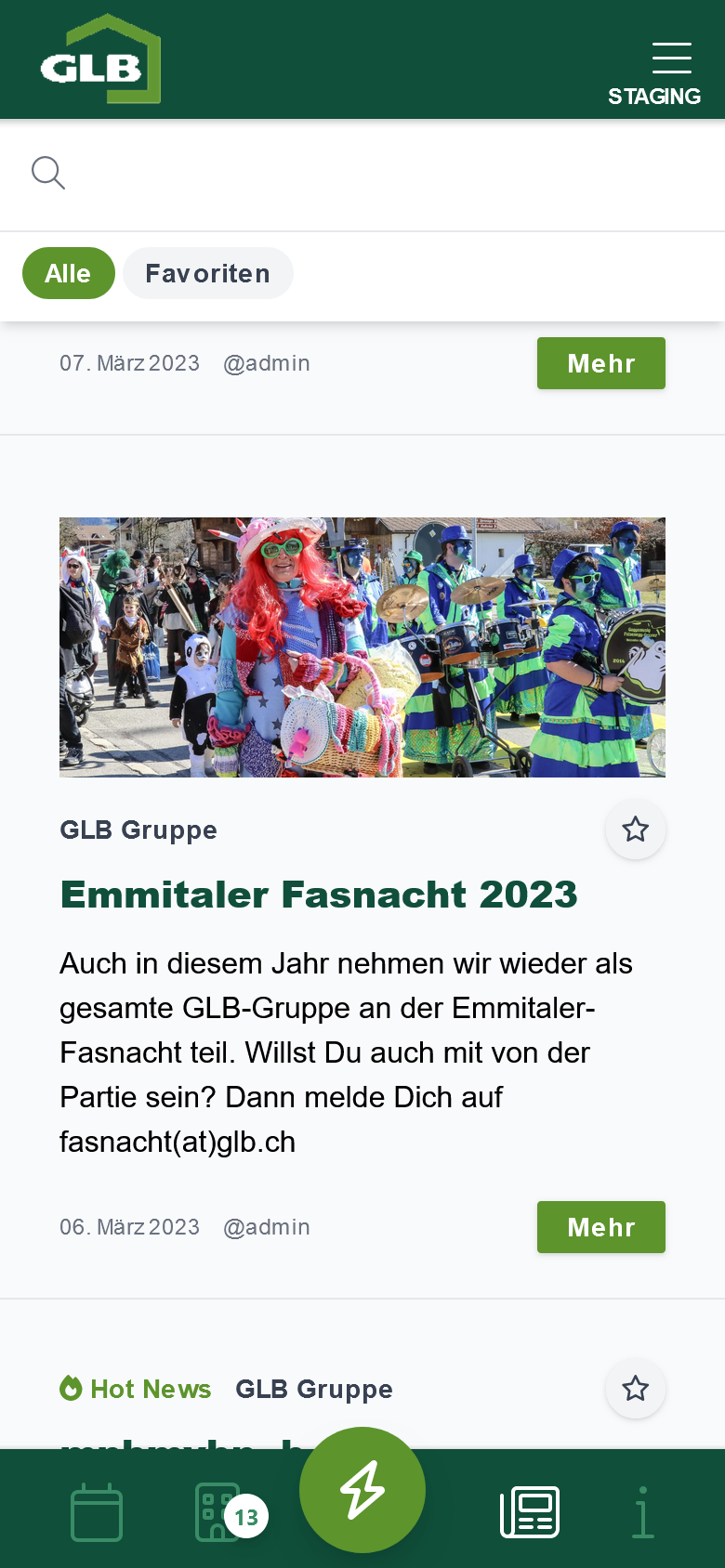Select the Alle filter chip
This screenshot has height=1568, width=725.
[68, 273]
